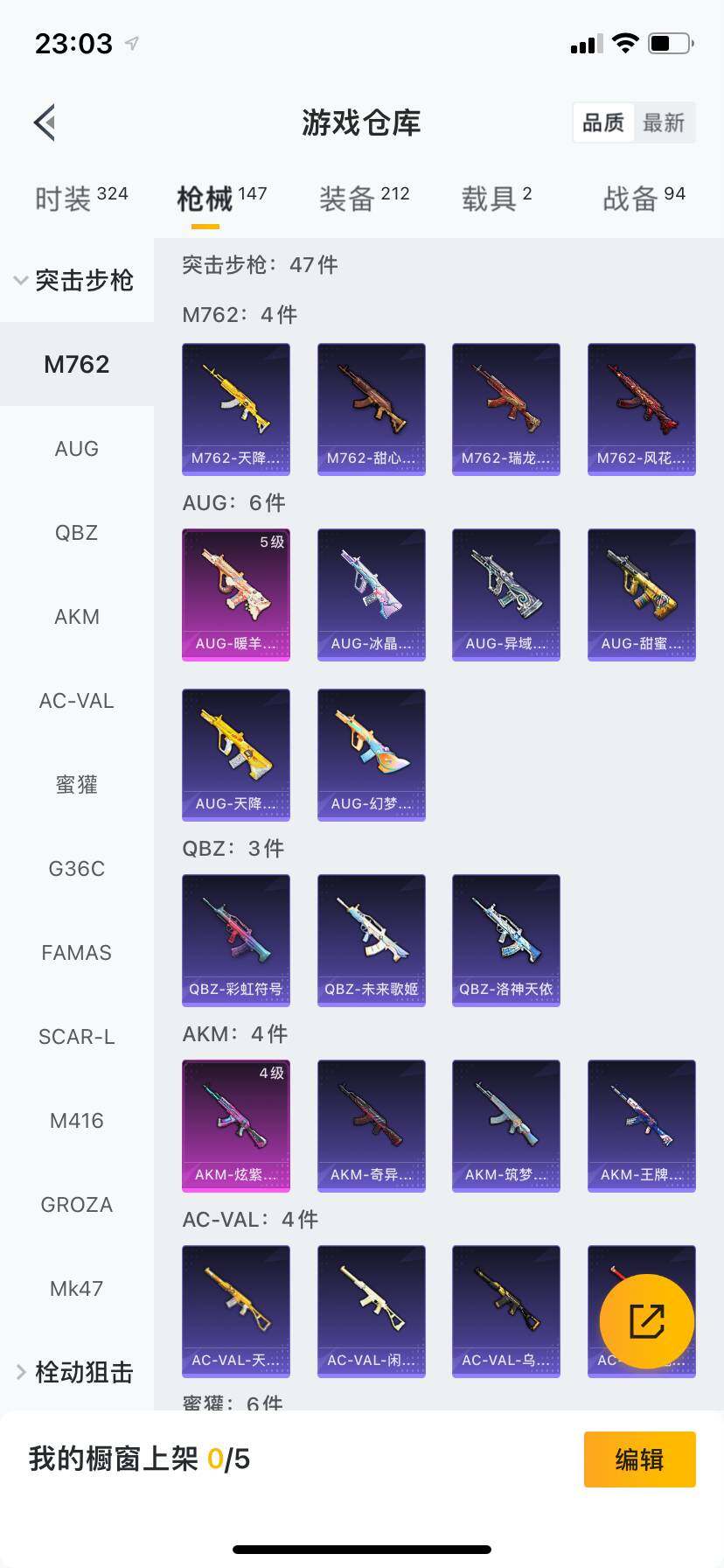Select AKM in the weapon sidebar
This screenshot has width=724, height=1568.
point(77,617)
